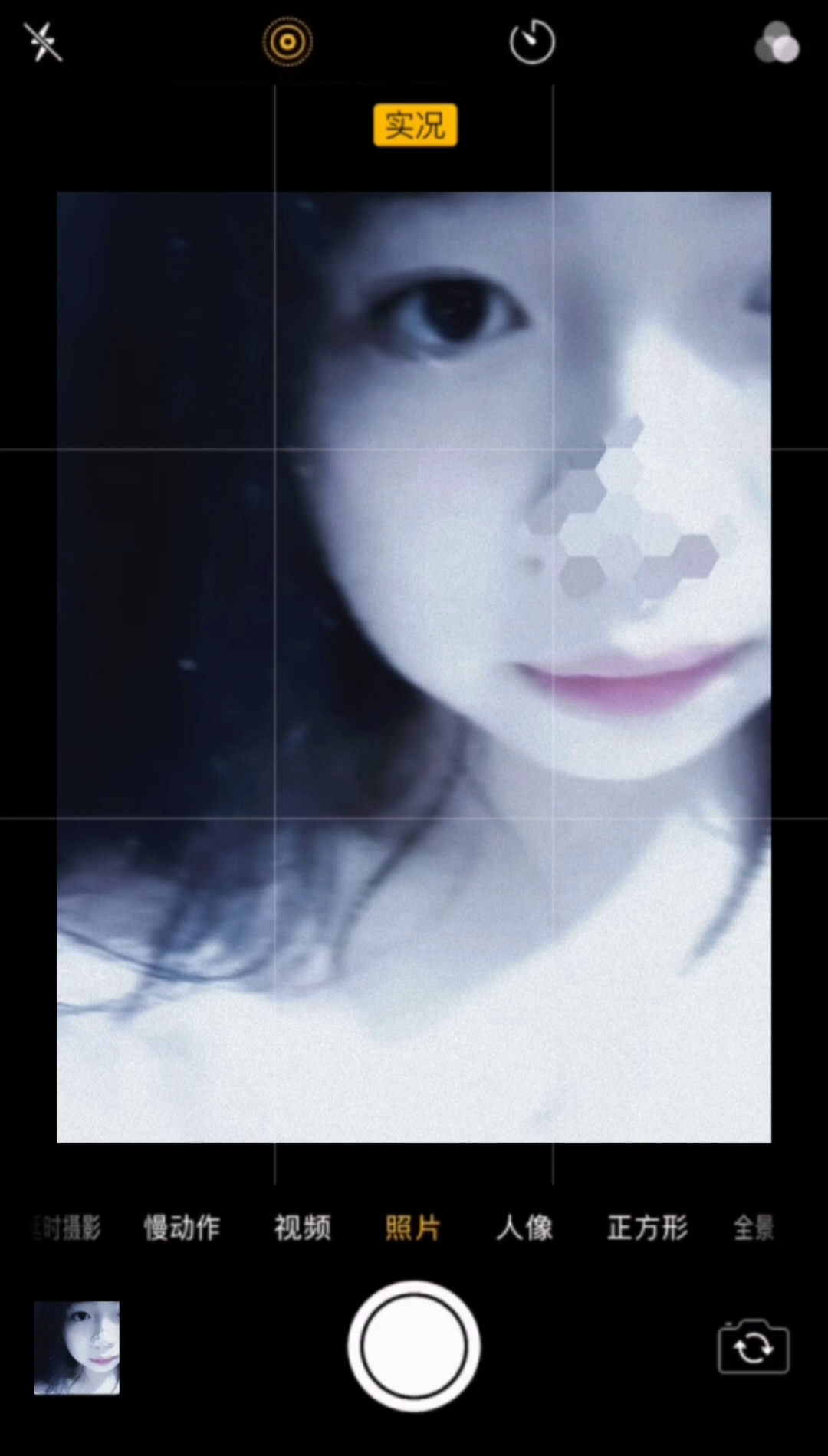
Task: Select the 照片 mode
Action: (412, 1228)
